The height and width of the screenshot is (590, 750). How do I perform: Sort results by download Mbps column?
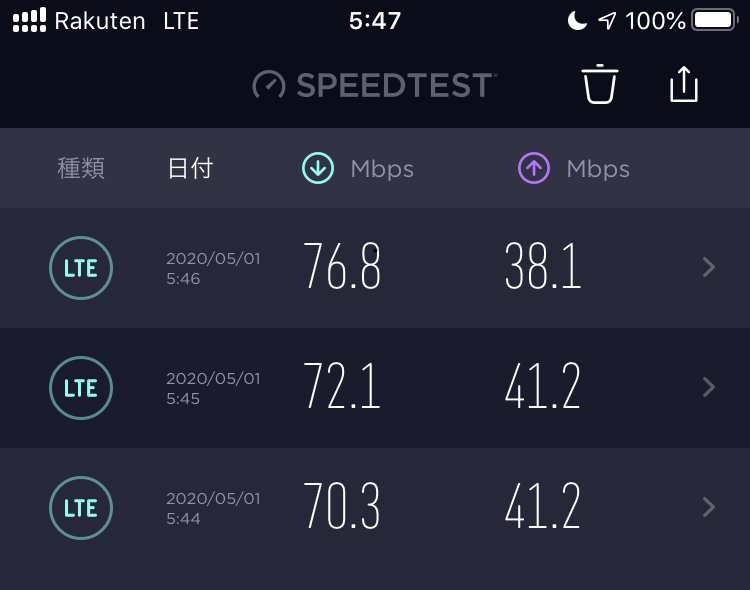(x=358, y=169)
